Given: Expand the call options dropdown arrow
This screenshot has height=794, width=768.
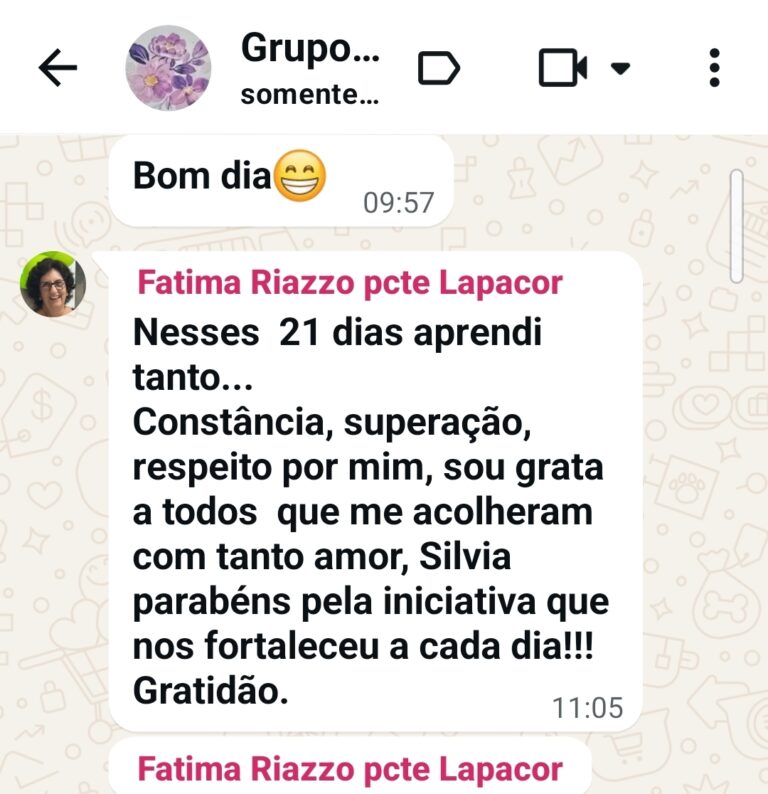Looking at the screenshot, I should (620, 68).
